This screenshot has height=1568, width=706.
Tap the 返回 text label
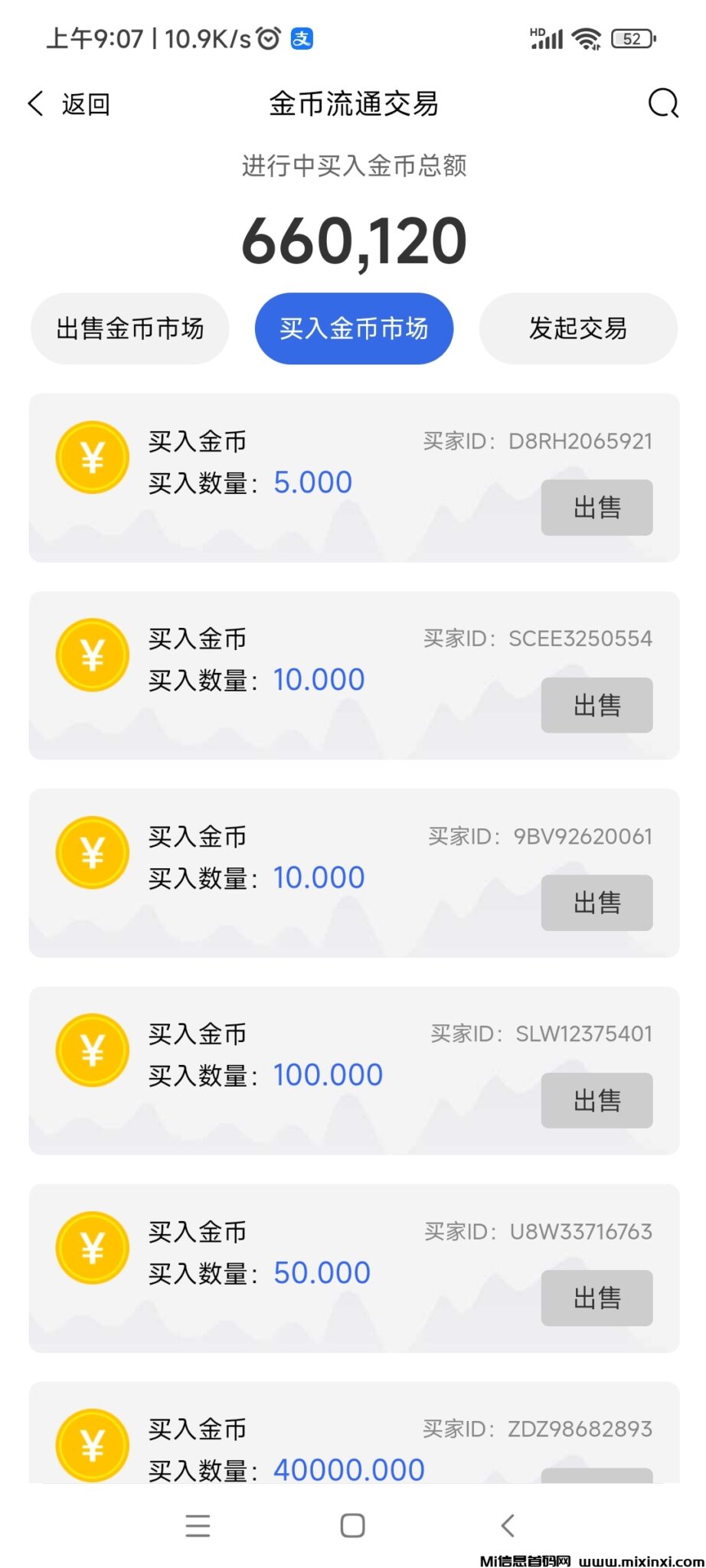coord(87,103)
